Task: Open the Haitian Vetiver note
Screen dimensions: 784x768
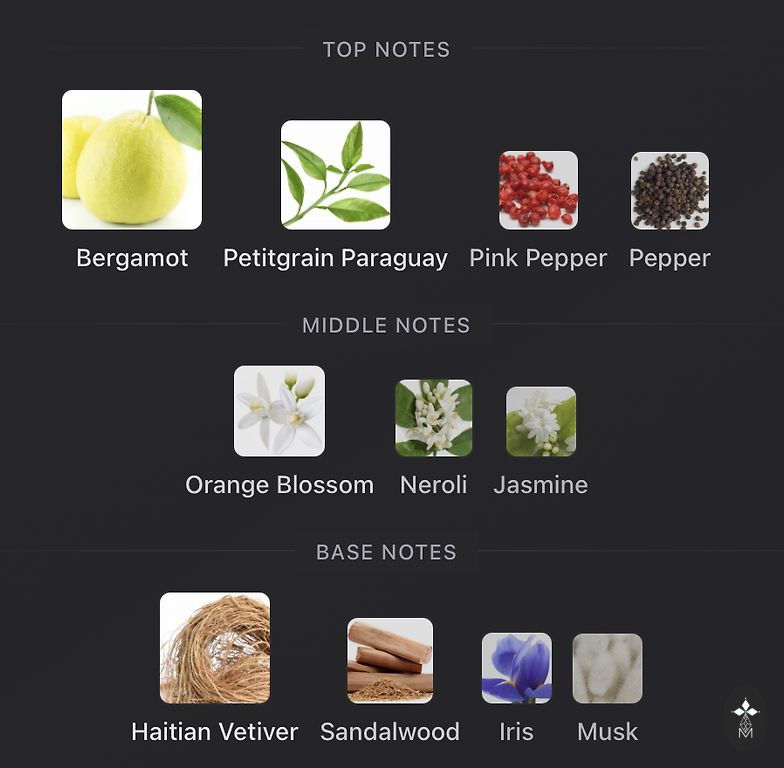Action: pyautogui.click(x=215, y=648)
